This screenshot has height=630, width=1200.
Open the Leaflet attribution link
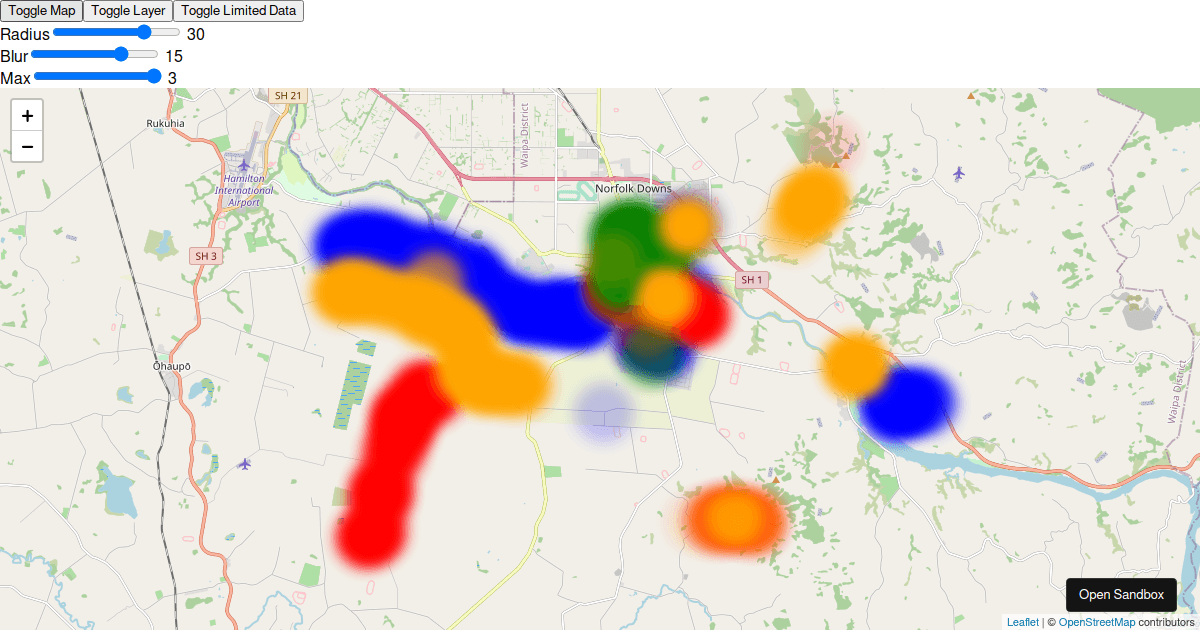(1023, 622)
